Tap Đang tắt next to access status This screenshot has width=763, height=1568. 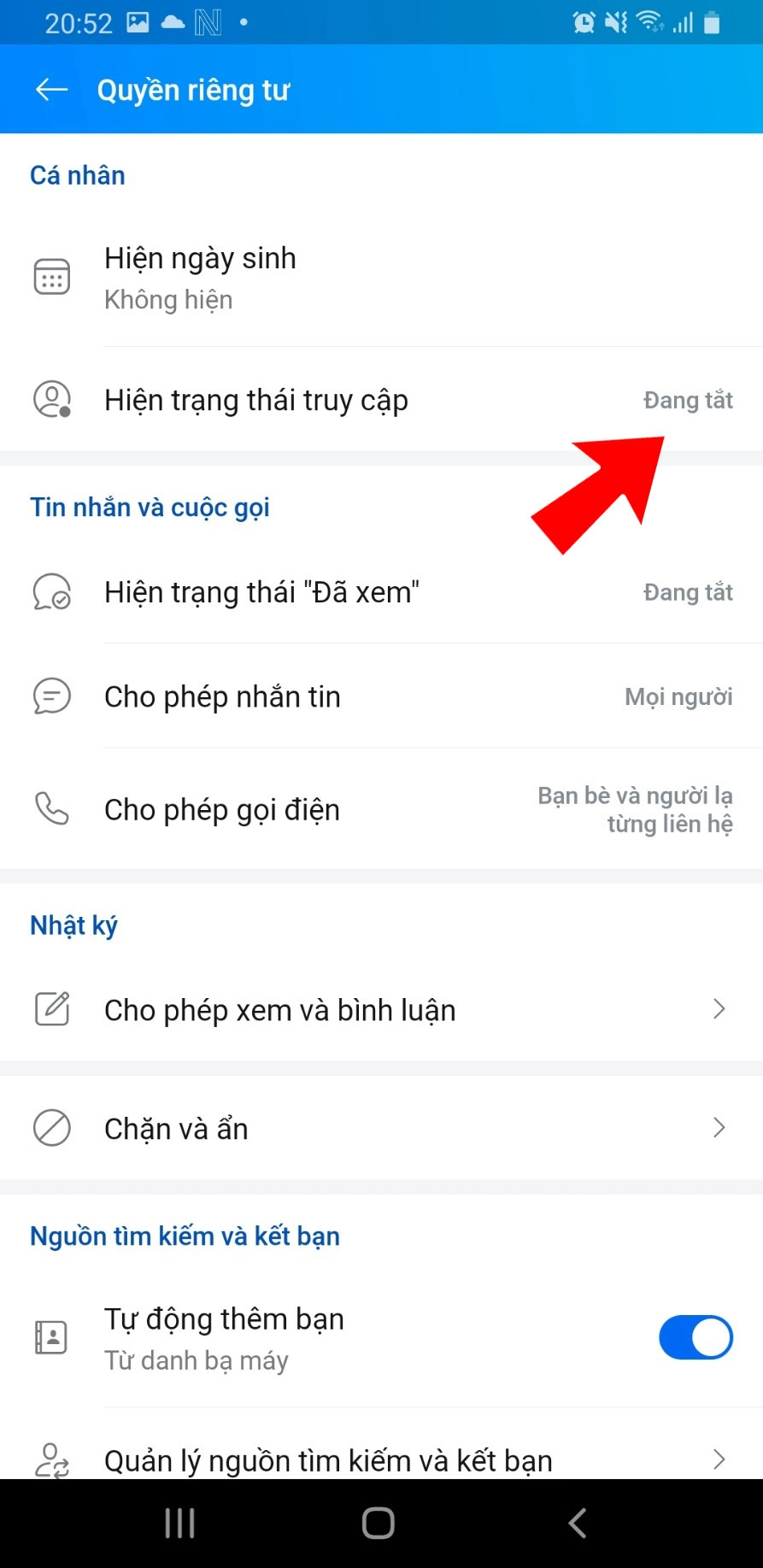(x=688, y=399)
